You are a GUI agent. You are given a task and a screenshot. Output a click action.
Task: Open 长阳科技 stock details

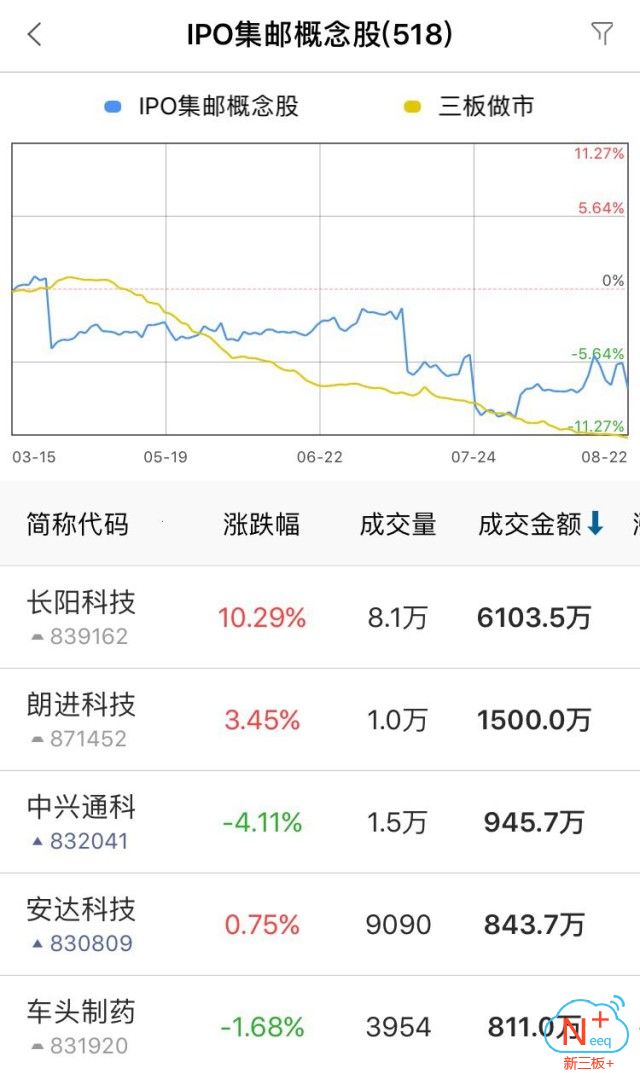[x=320, y=617]
